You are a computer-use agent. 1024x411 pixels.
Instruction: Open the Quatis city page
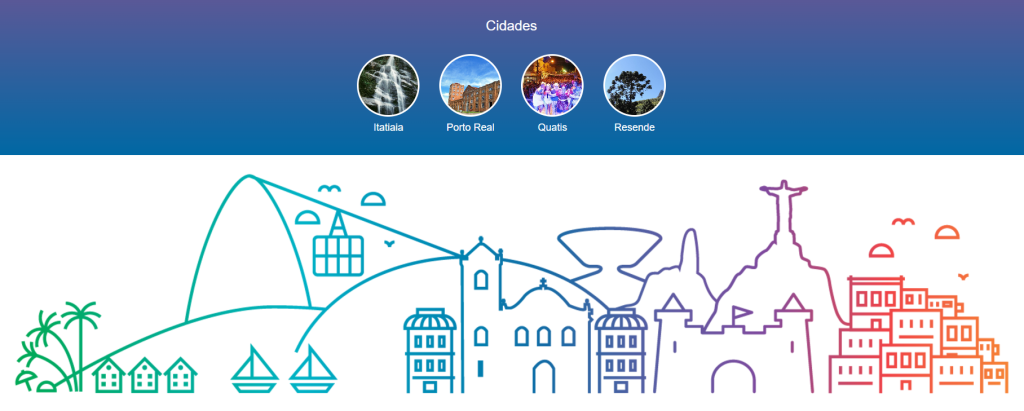(552, 85)
